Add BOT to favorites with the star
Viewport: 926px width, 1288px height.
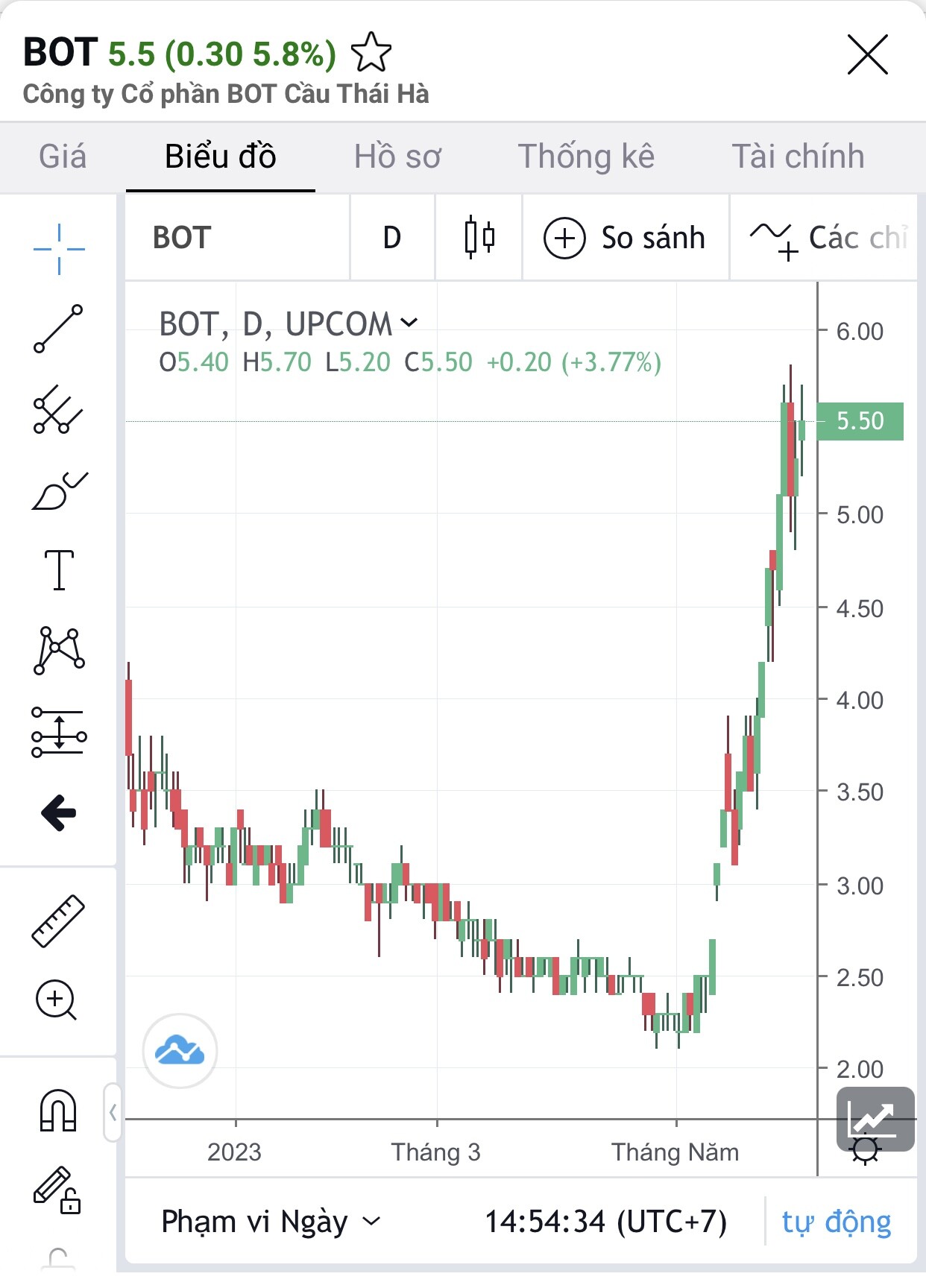coord(371,52)
